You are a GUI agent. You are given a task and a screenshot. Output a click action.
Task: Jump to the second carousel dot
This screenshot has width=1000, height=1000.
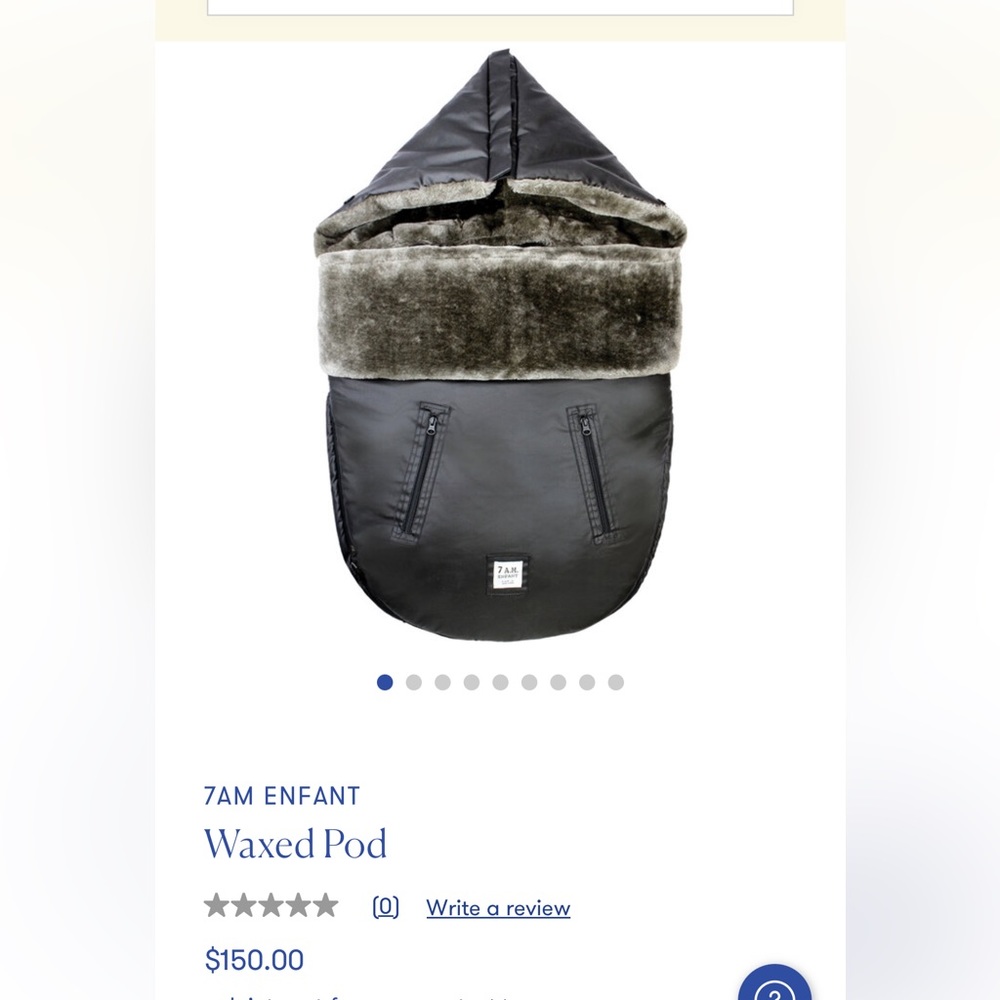click(414, 682)
